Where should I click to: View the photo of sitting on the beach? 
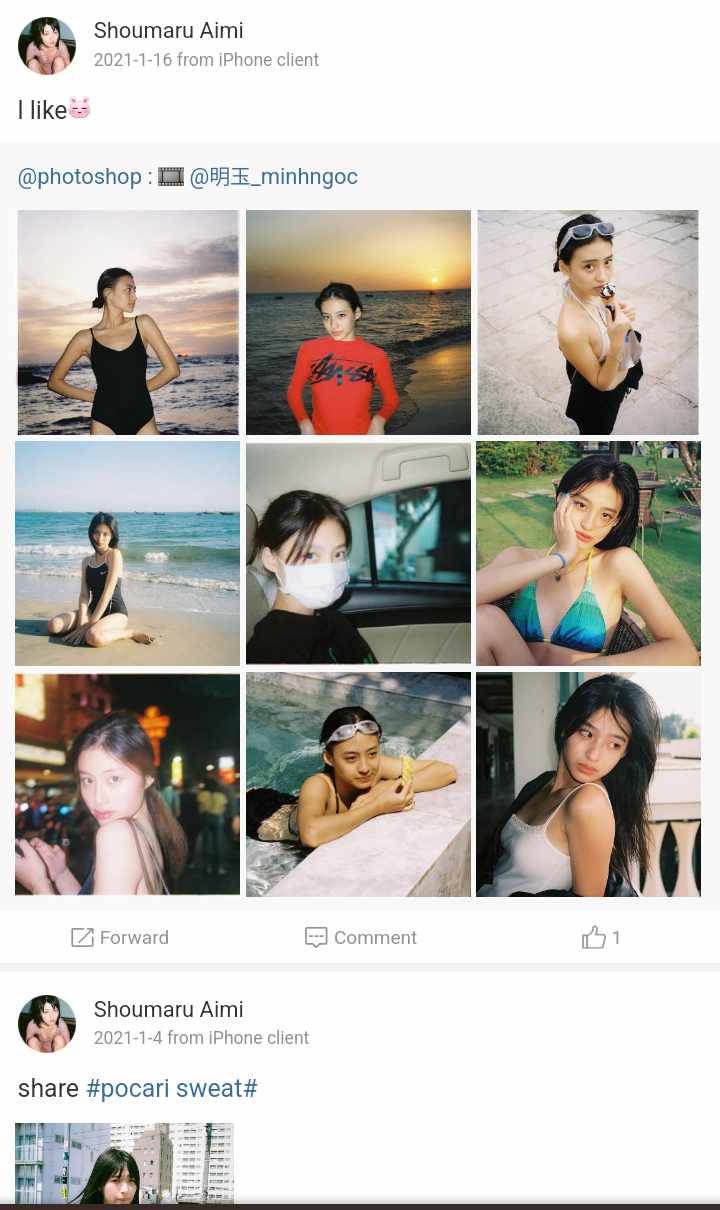pyautogui.click(x=128, y=553)
